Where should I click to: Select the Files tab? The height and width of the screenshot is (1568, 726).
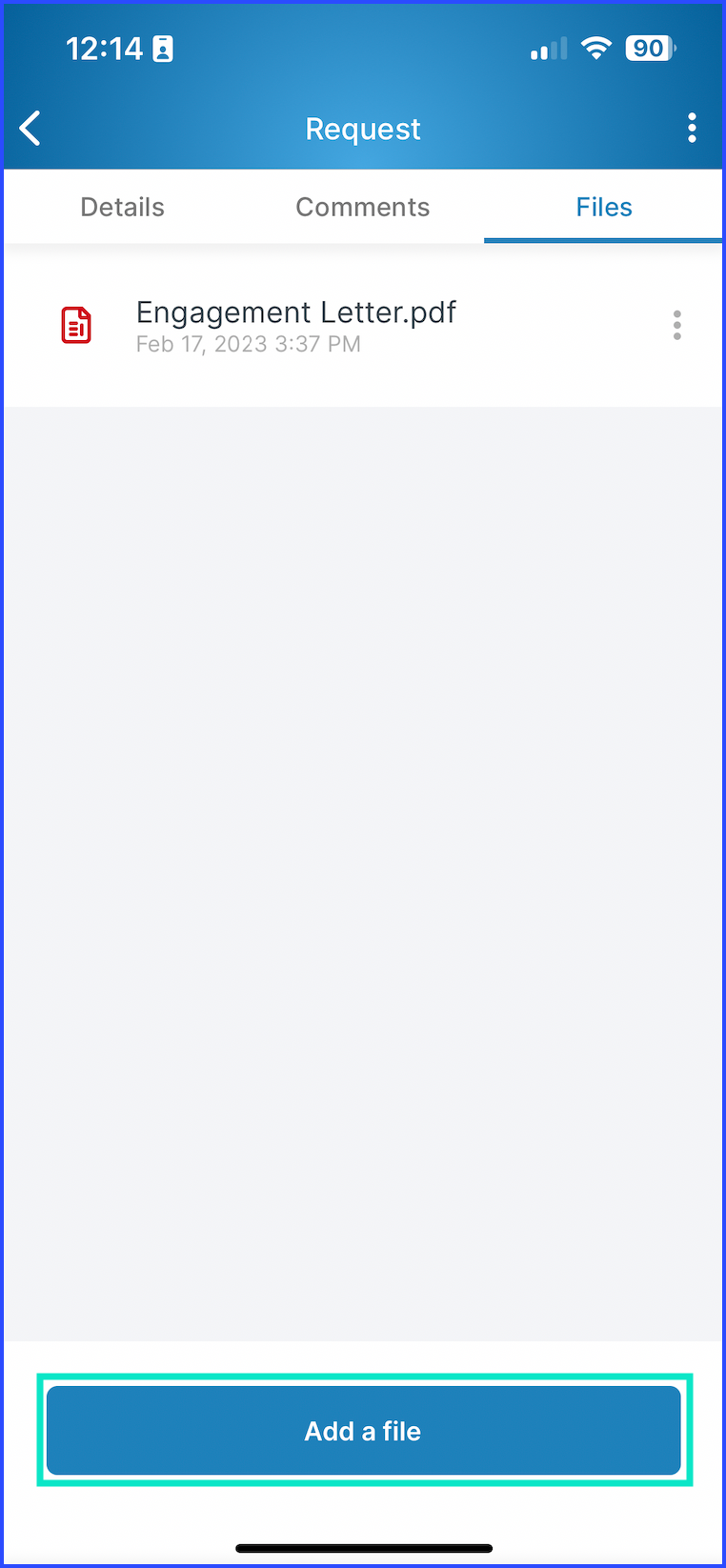(x=604, y=207)
